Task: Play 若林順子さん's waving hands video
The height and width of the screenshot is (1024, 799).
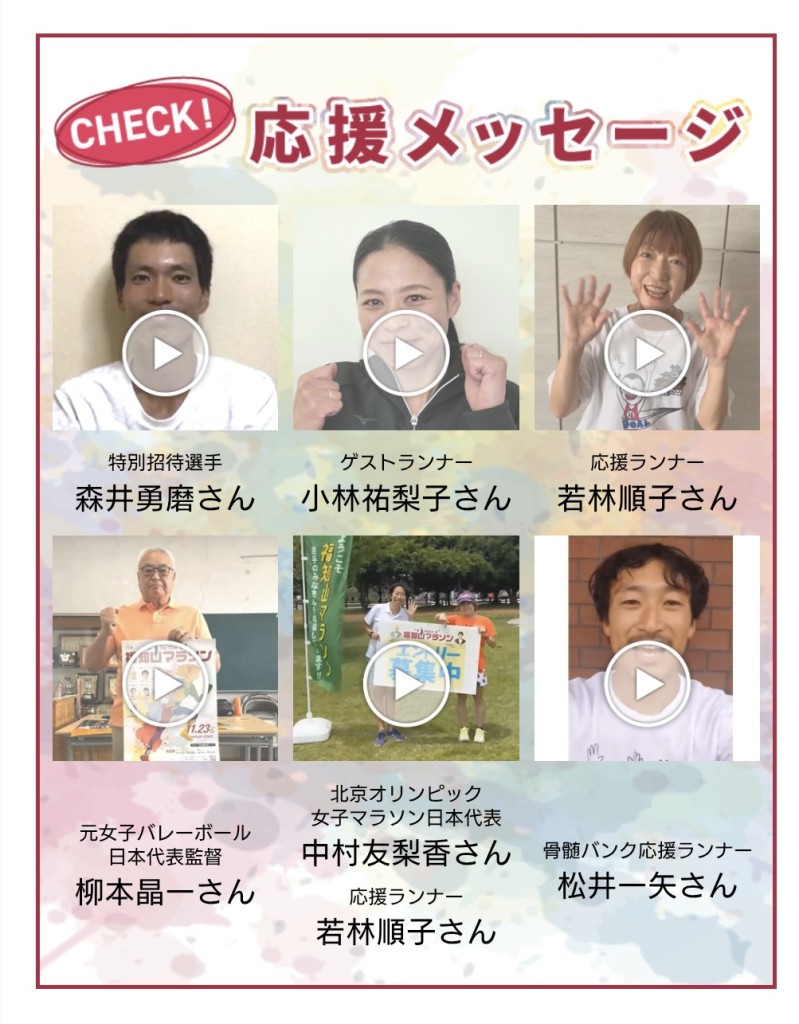Action: (x=648, y=353)
